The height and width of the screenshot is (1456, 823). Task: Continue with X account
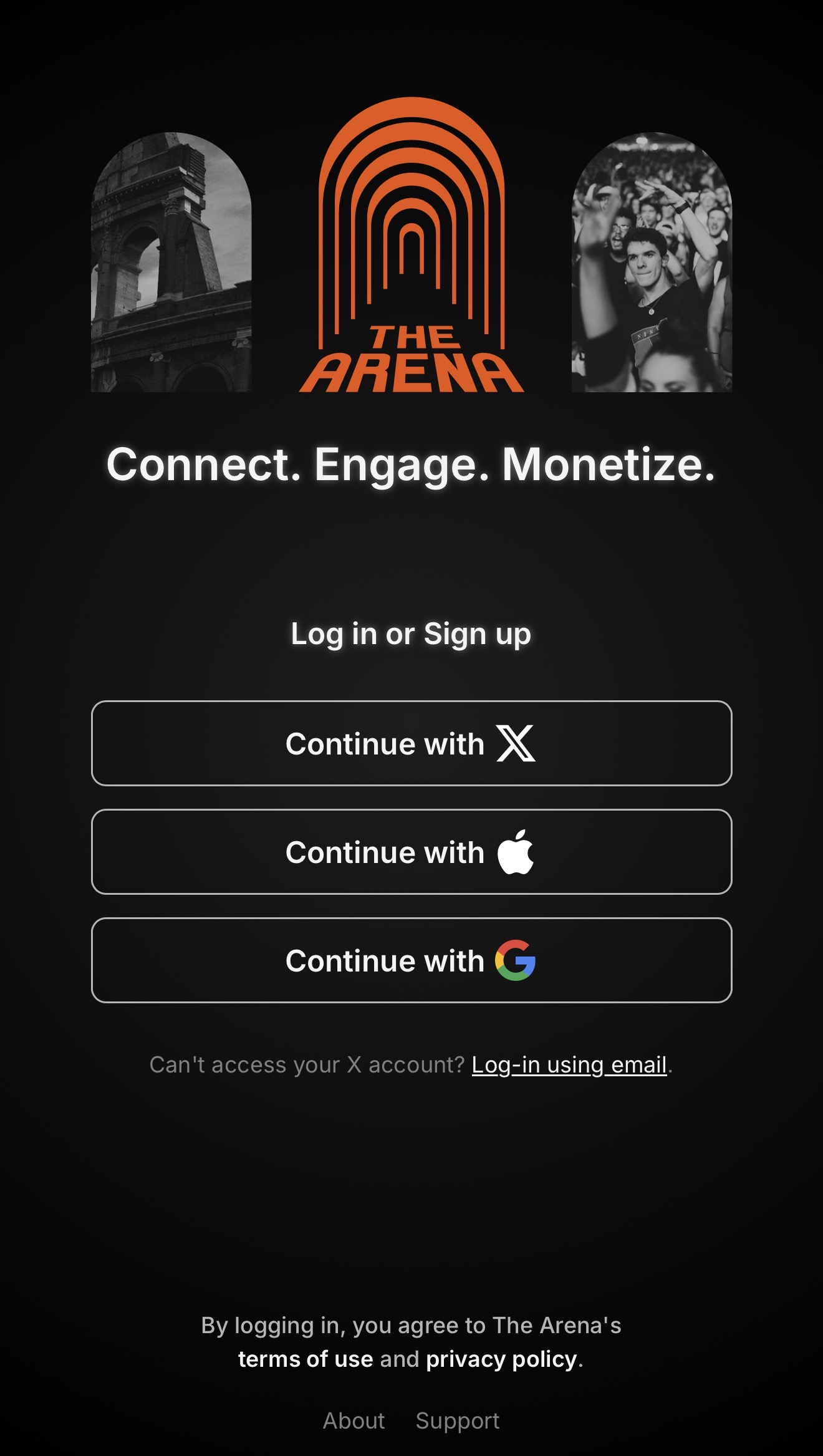[411, 743]
